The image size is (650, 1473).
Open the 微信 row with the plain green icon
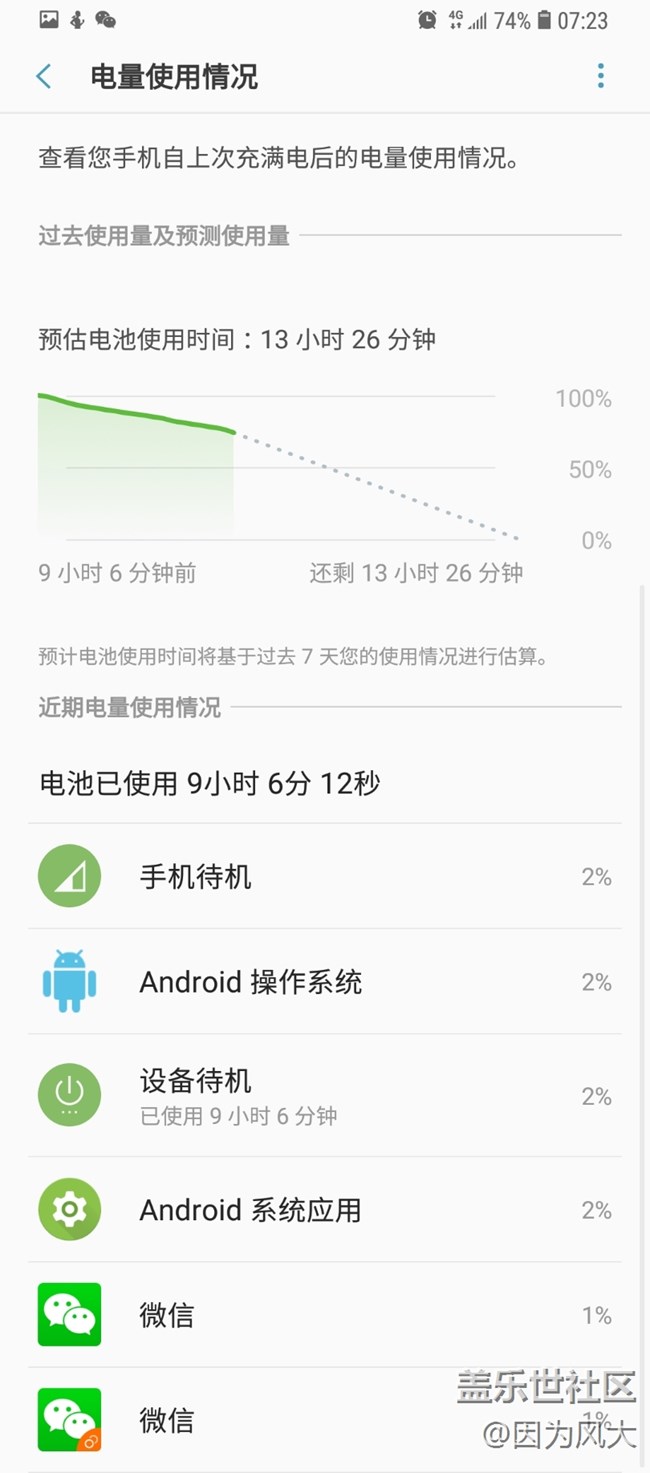(325, 1315)
